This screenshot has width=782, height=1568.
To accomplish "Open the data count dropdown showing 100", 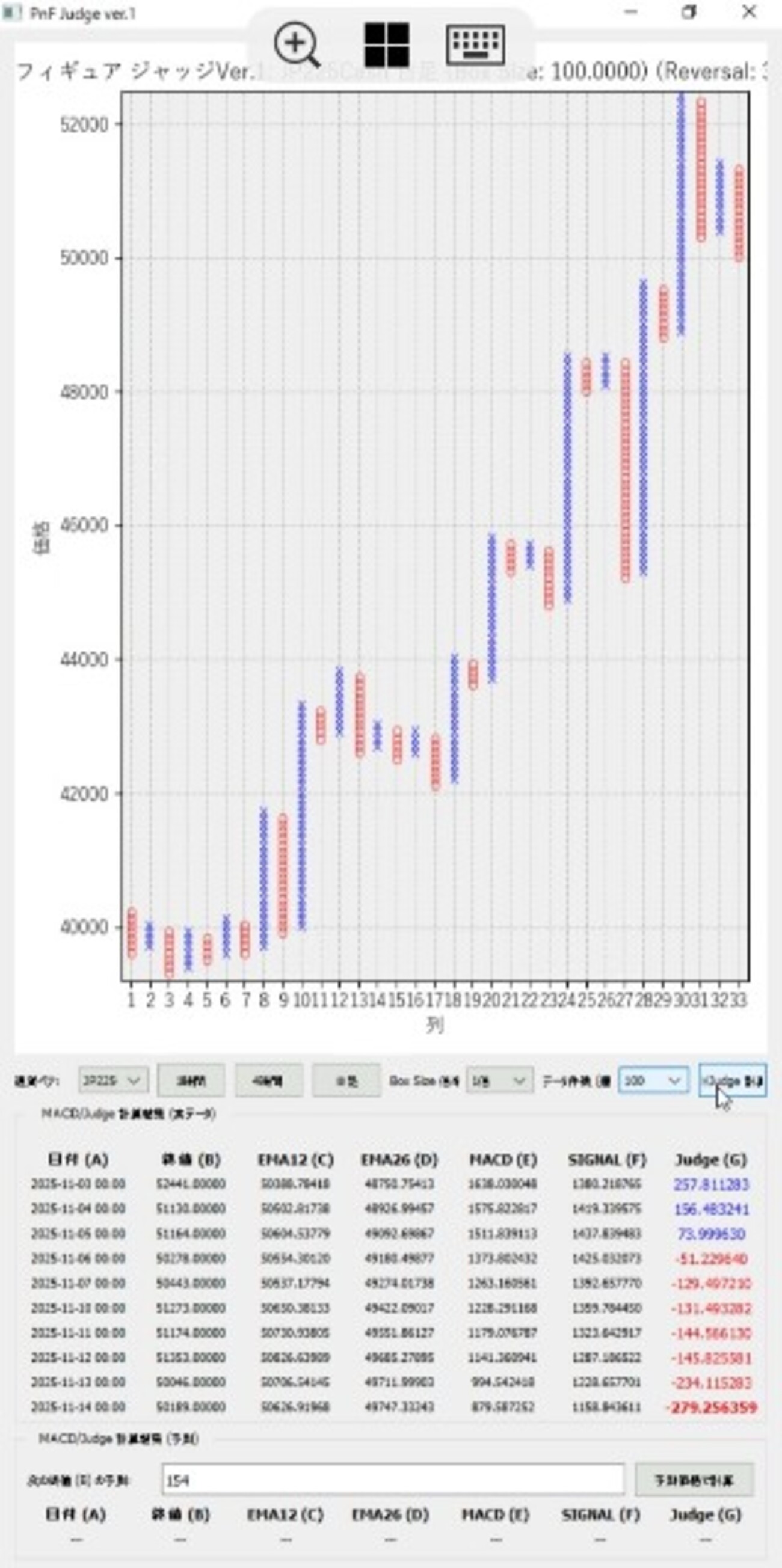I will pos(653,1080).
